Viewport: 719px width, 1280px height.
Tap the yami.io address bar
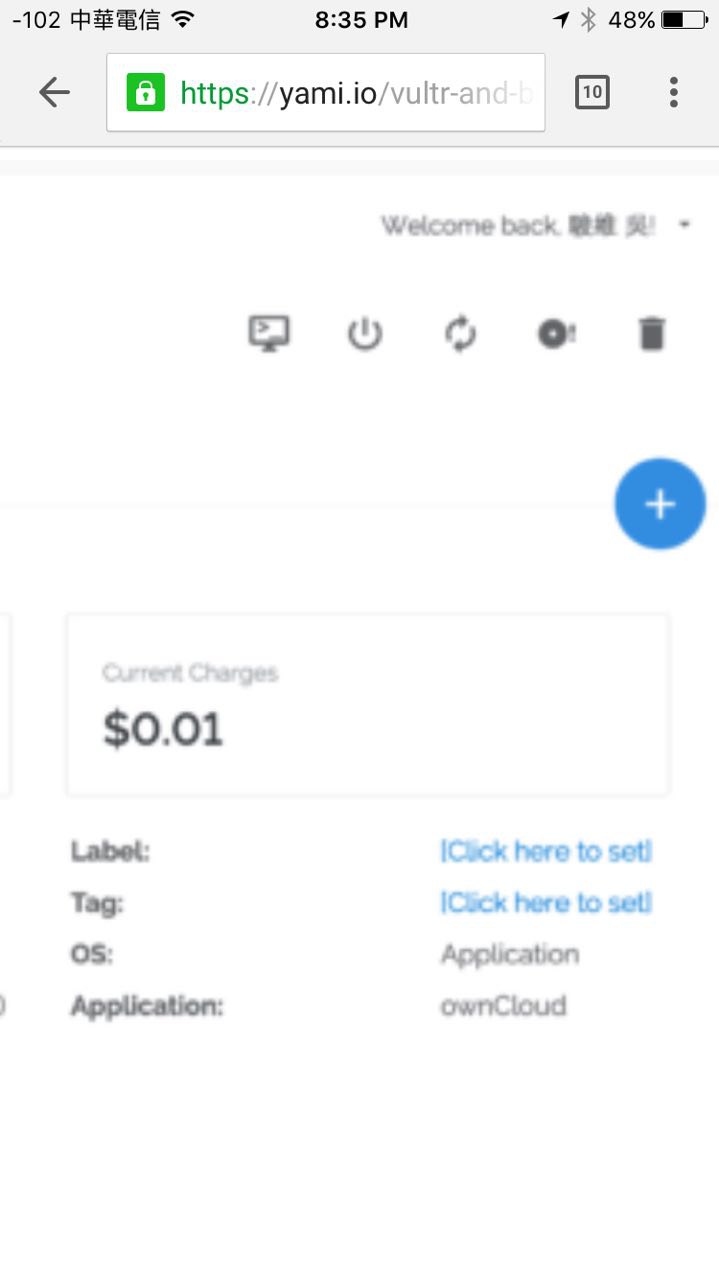coord(340,93)
